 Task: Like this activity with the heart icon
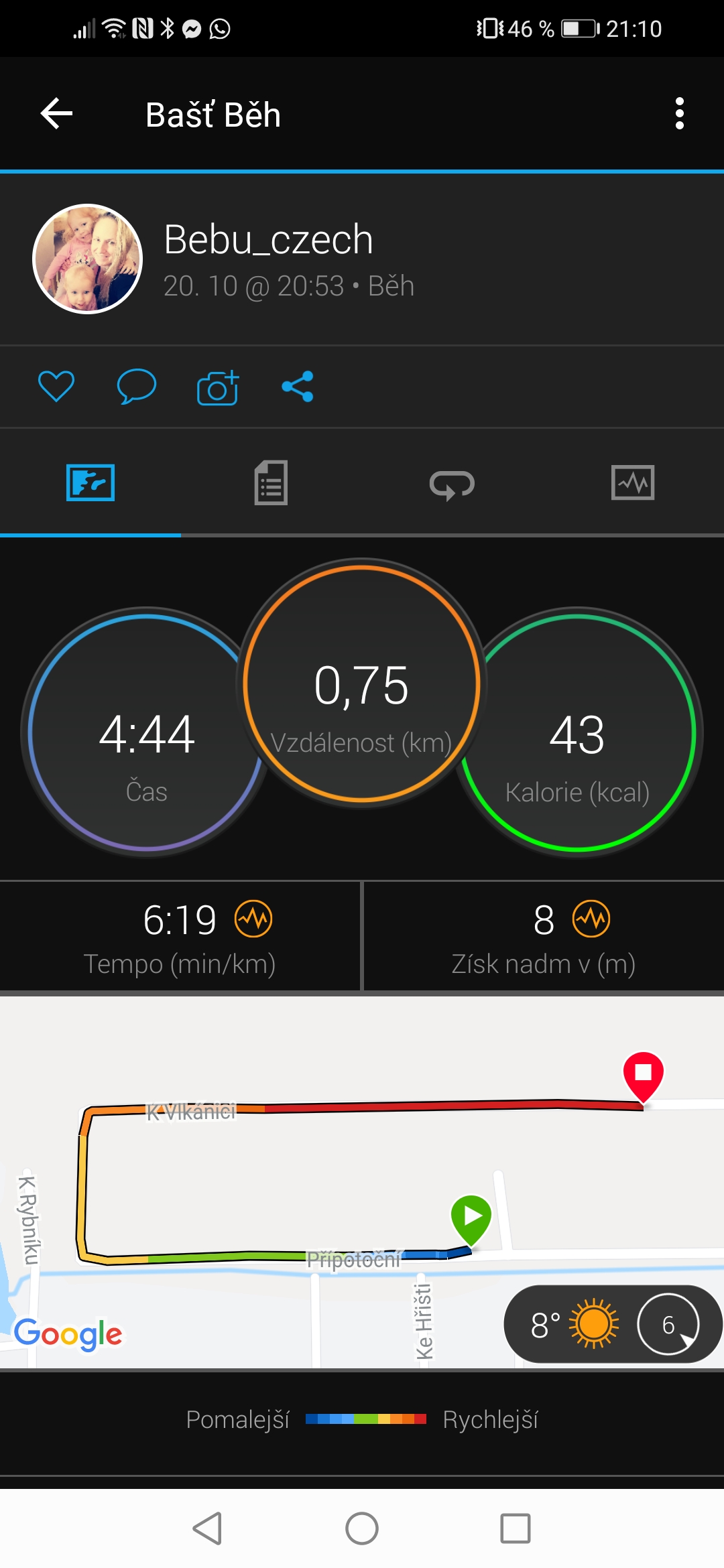pyautogui.click(x=56, y=387)
